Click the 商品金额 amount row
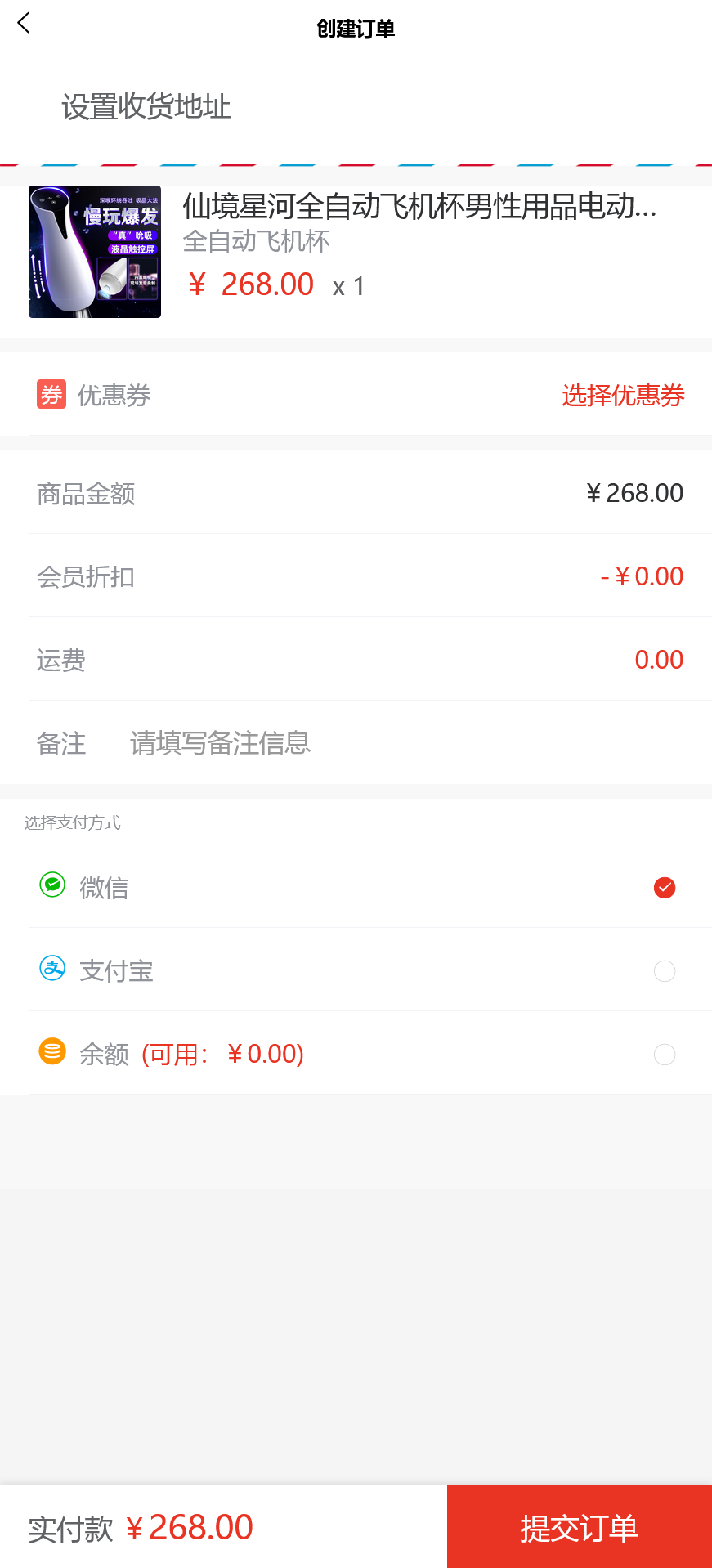 (356, 493)
